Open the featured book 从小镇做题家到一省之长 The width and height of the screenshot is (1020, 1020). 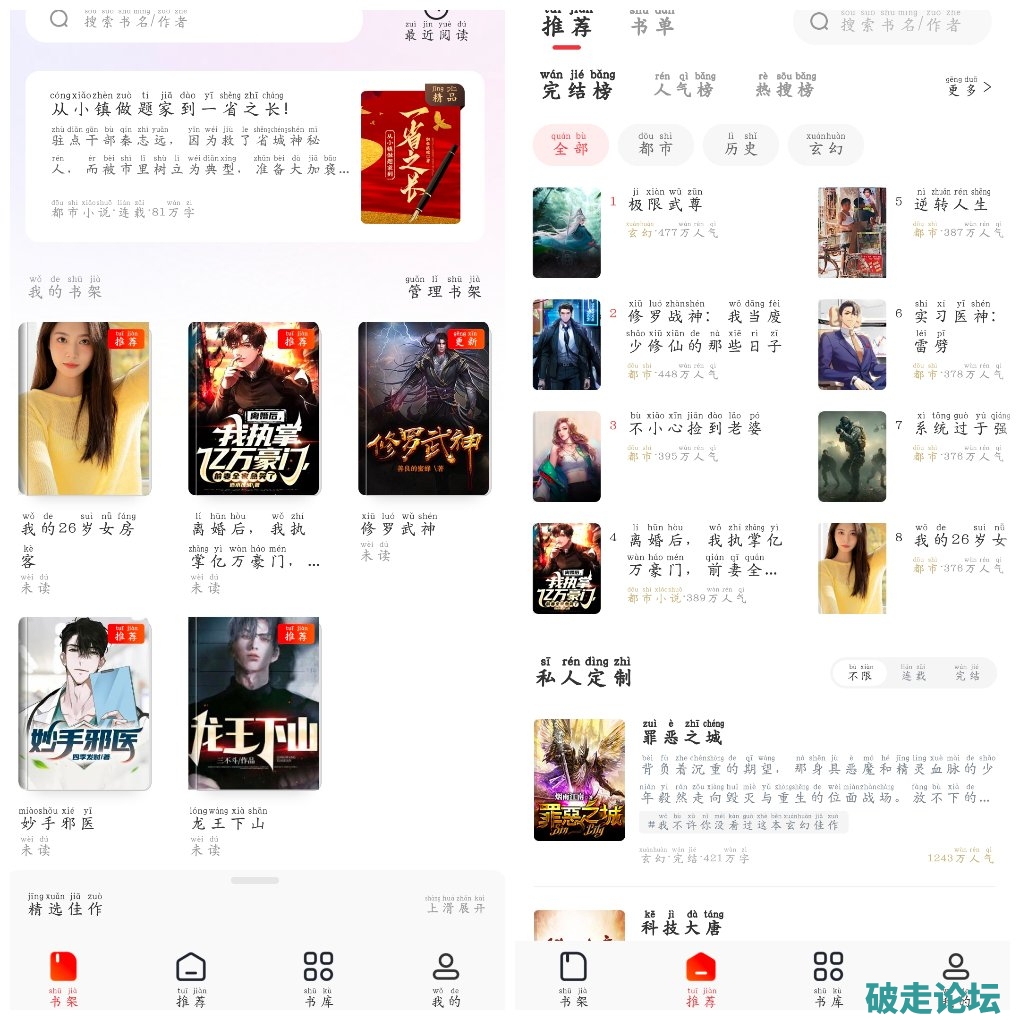click(x=254, y=156)
